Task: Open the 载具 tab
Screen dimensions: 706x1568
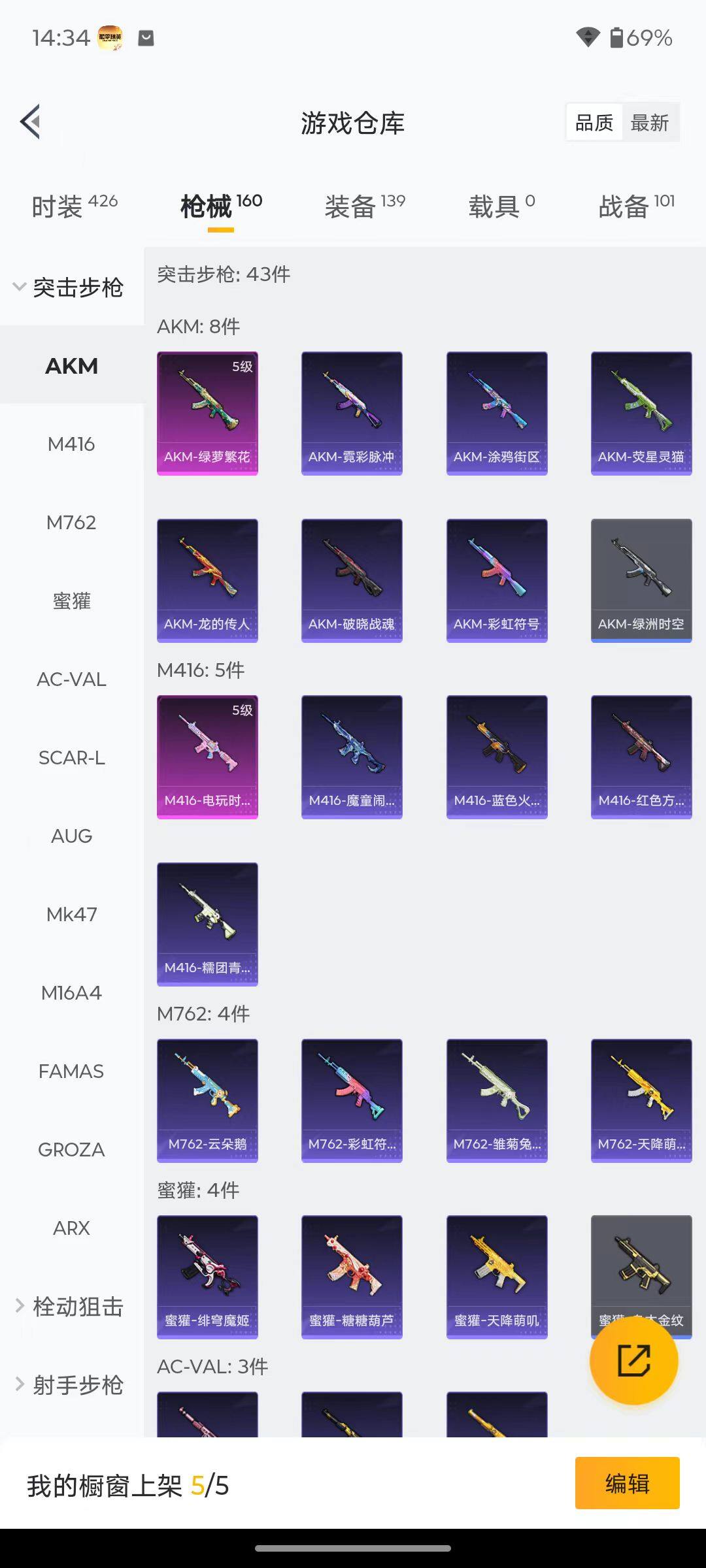Action: coord(501,206)
